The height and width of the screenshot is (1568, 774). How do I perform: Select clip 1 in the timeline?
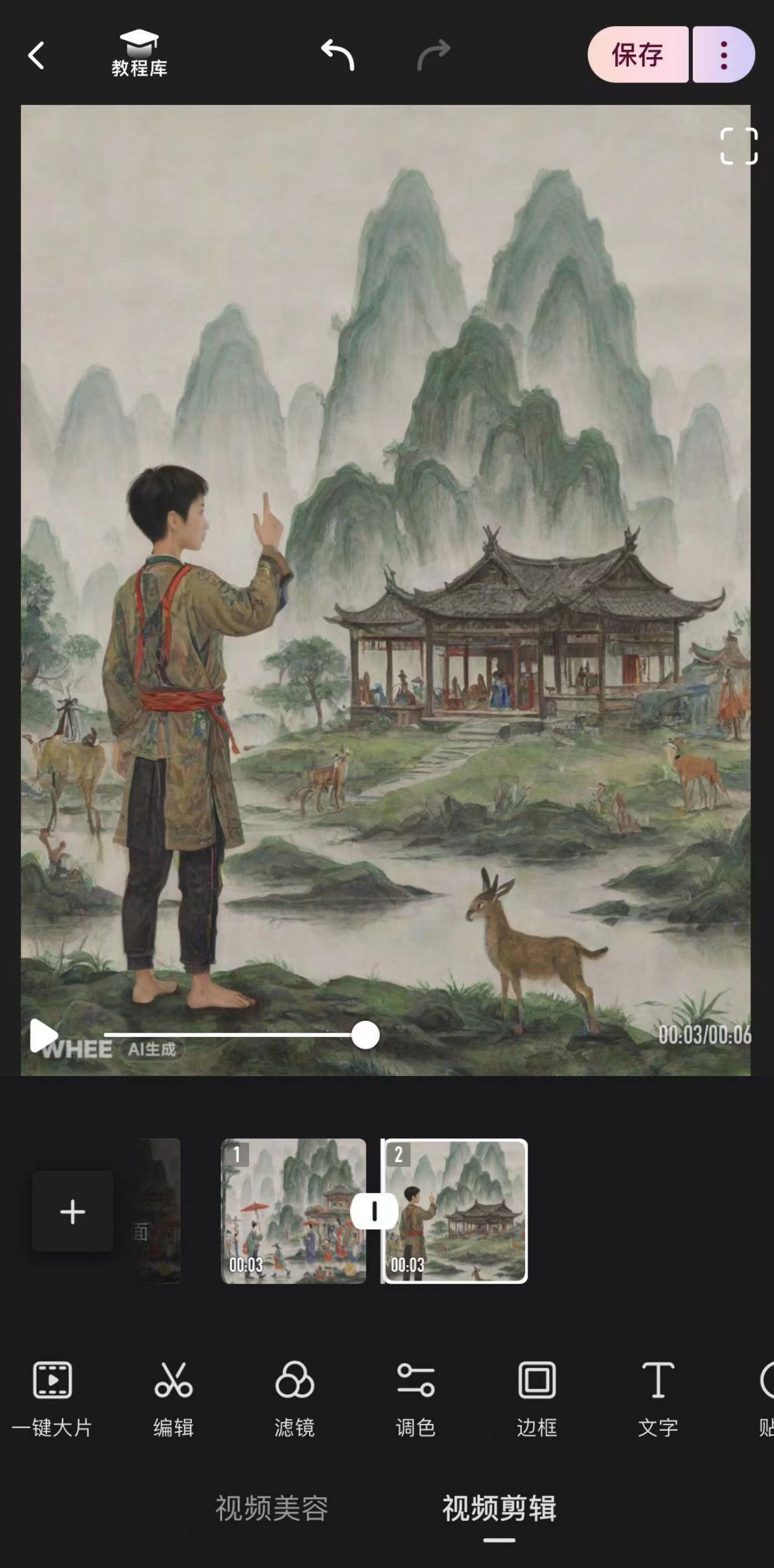click(294, 1211)
